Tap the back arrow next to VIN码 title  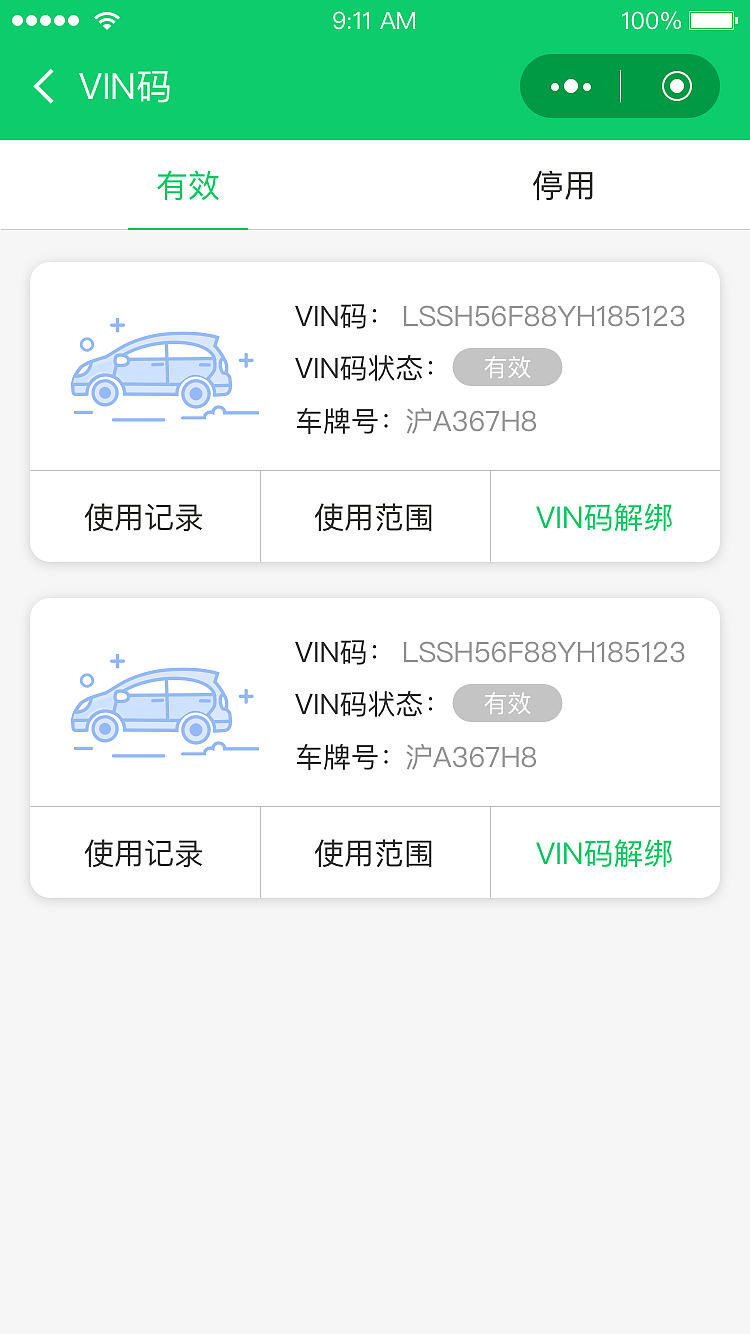click(42, 86)
